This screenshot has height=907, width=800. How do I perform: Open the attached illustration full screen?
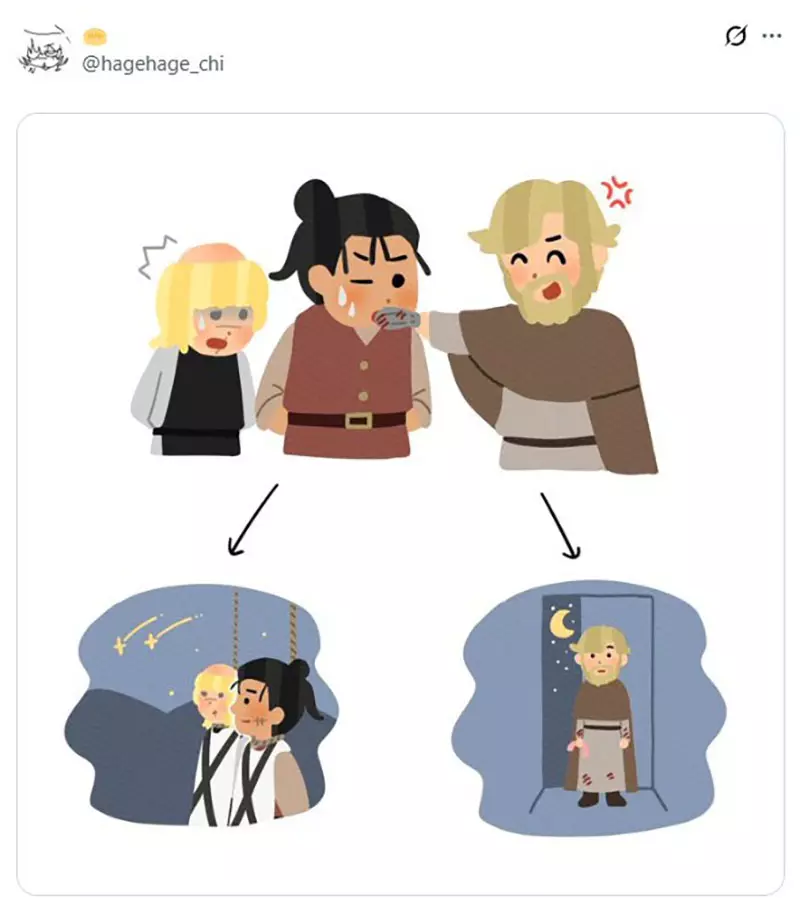400,500
